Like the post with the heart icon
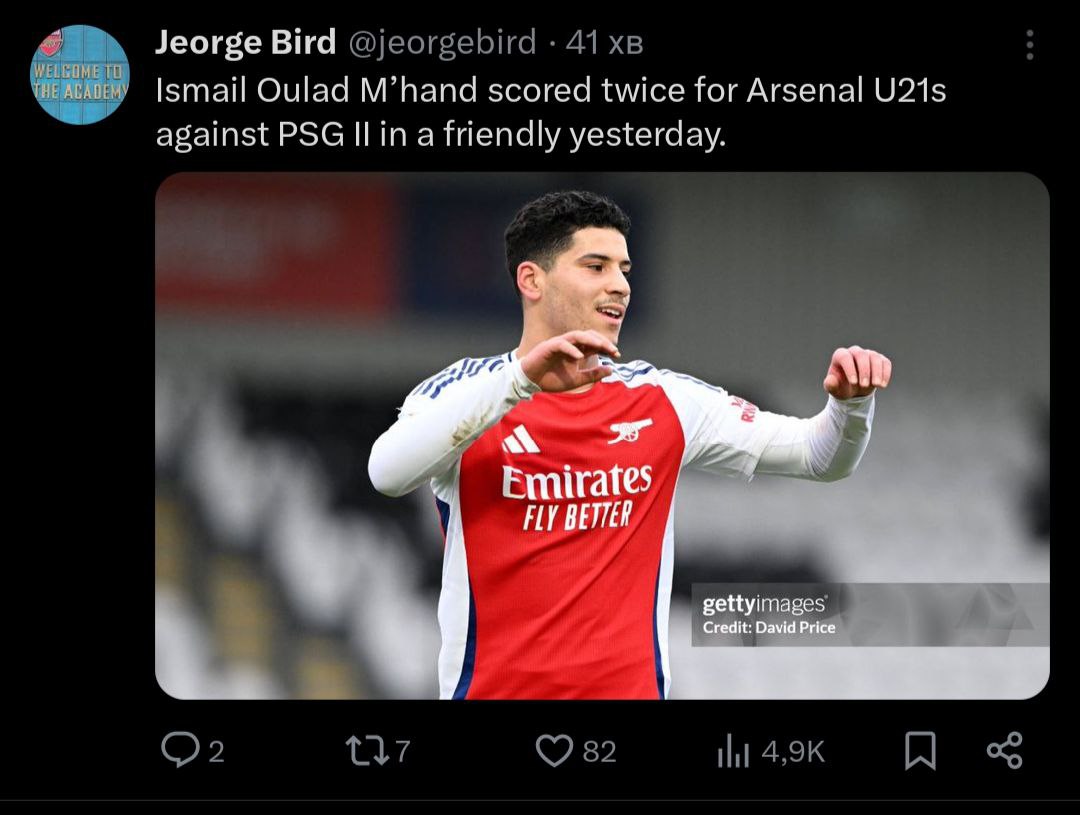The height and width of the screenshot is (815, 1080). (553, 750)
